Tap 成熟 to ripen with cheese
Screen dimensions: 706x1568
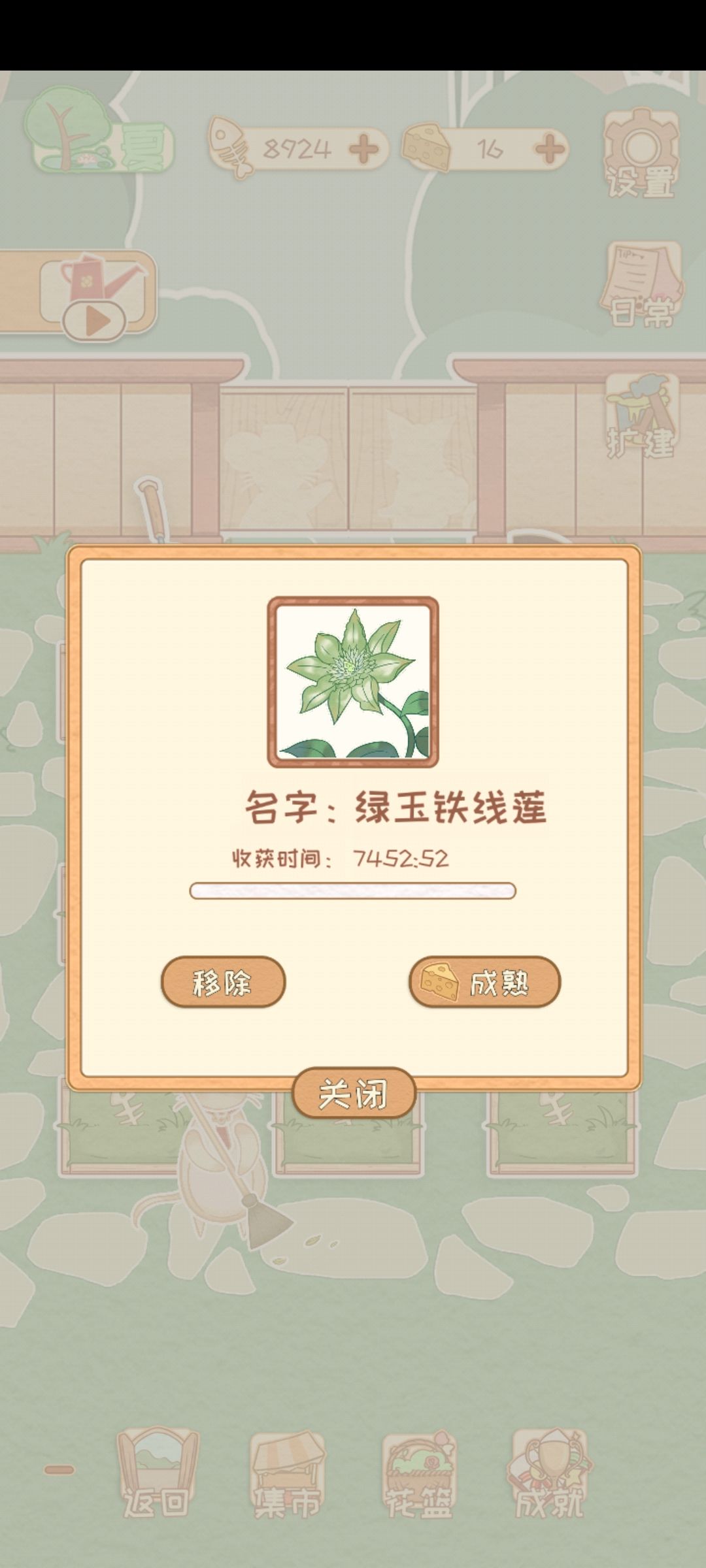(484, 981)
